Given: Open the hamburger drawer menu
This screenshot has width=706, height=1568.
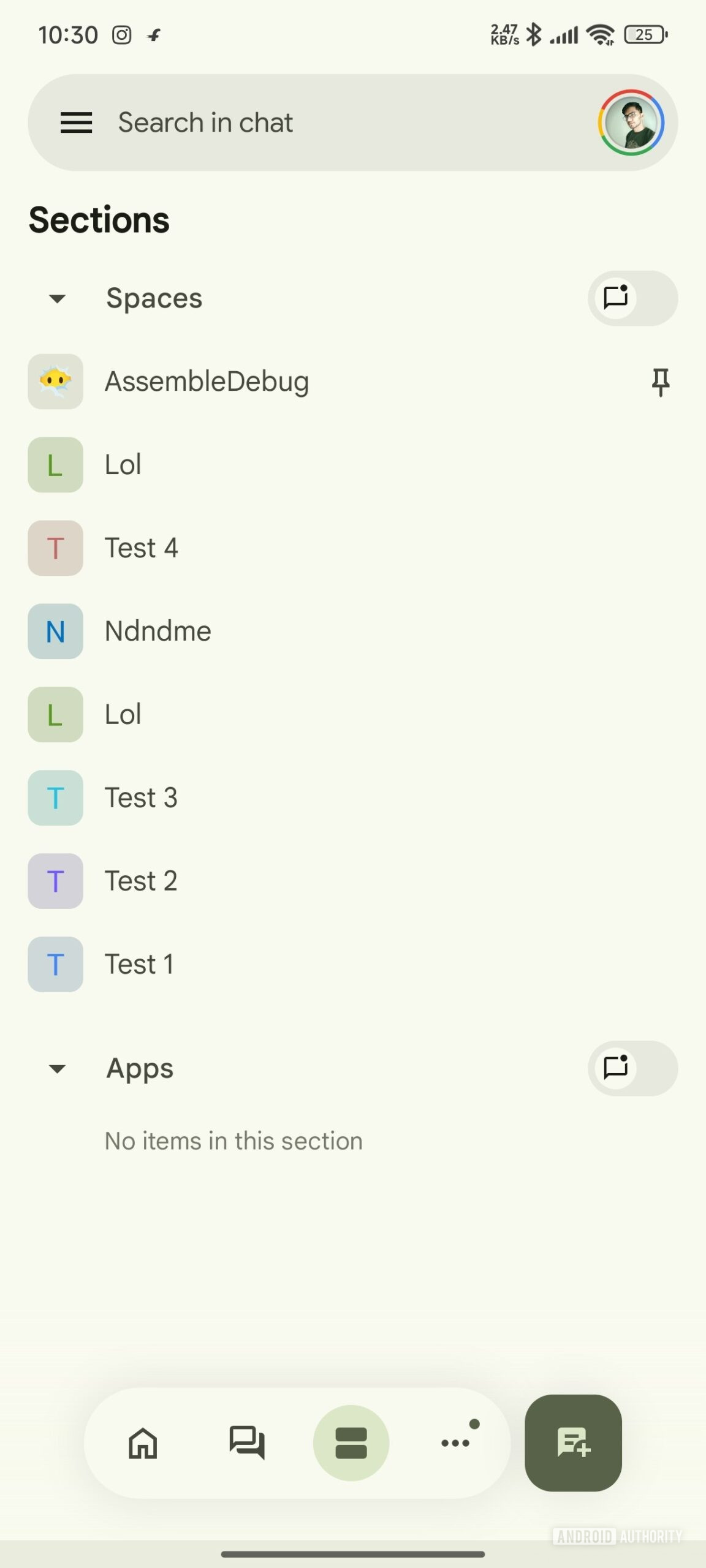Looking at the screenshot, I should [x=76, y=123].
